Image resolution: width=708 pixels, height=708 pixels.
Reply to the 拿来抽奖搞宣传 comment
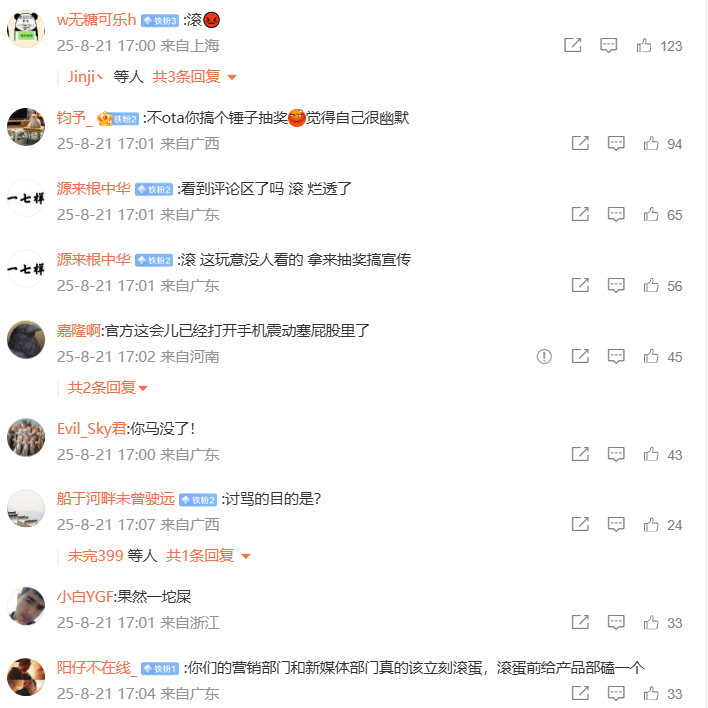click(x=616, y=286)
